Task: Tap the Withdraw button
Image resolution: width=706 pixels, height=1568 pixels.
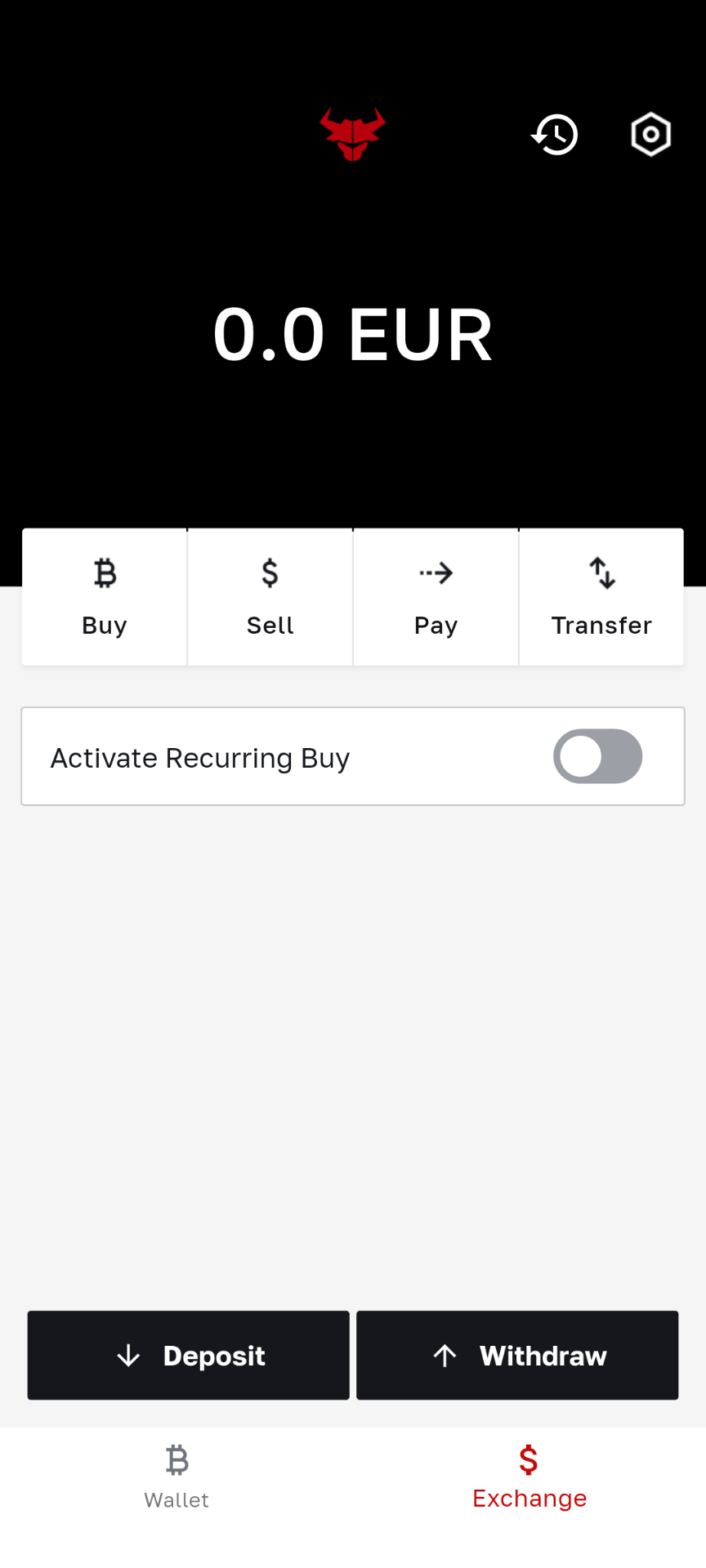Action: pyautogui.click(x=517, y=1356)
